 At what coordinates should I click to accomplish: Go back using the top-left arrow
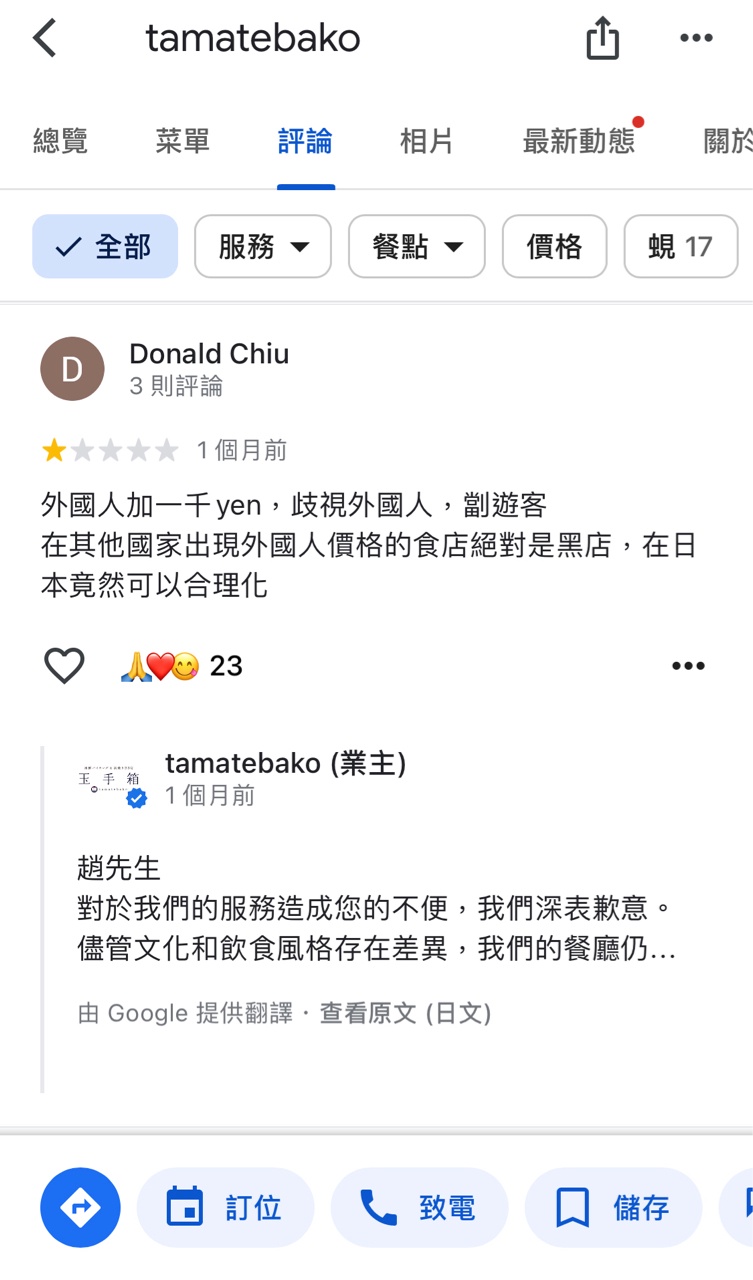[45, 39]
